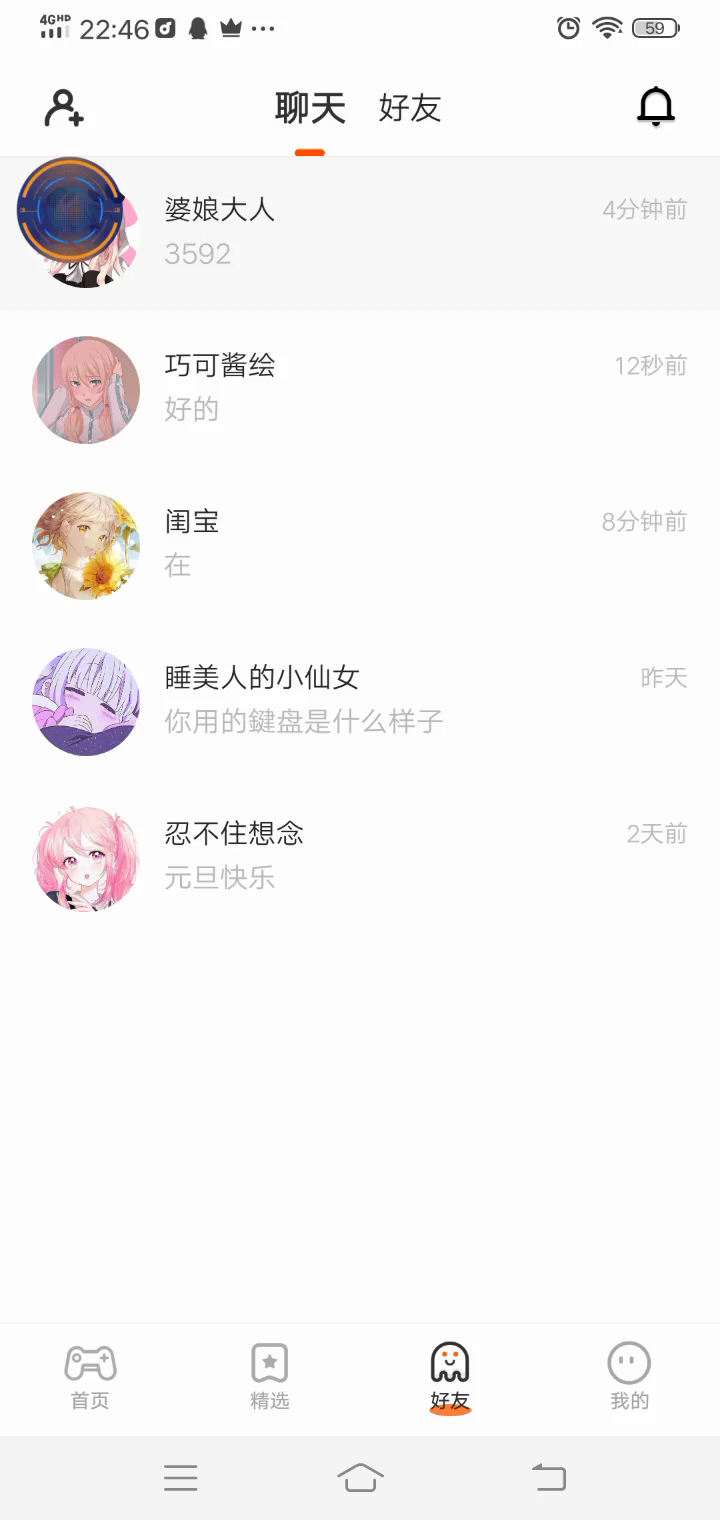
Task: Open the notifications bell
Action: pyautogui.click(x=656, y=107)
